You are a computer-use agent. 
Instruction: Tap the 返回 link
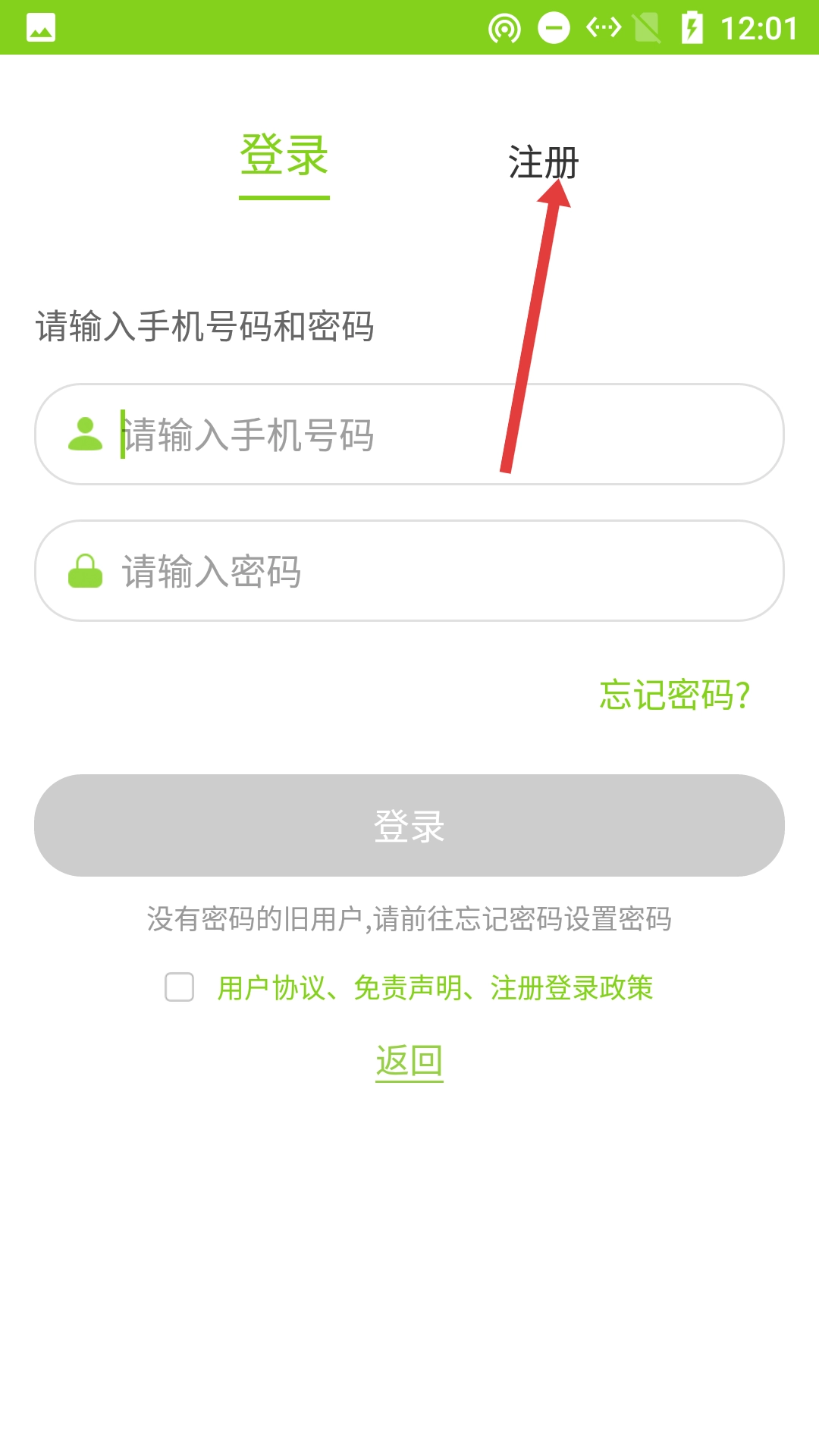[x=409, y=1060]
